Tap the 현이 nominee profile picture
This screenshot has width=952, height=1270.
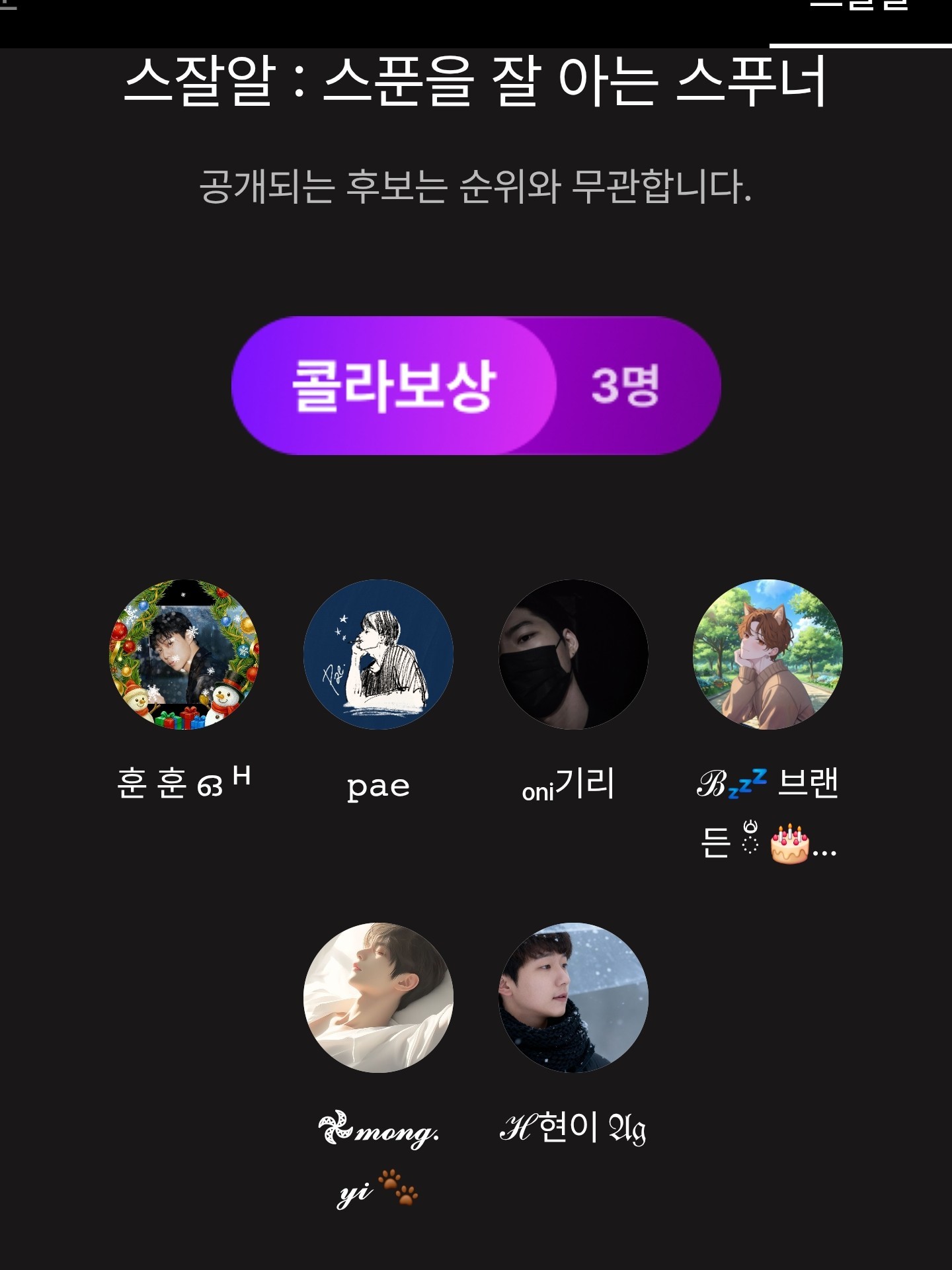573,997
